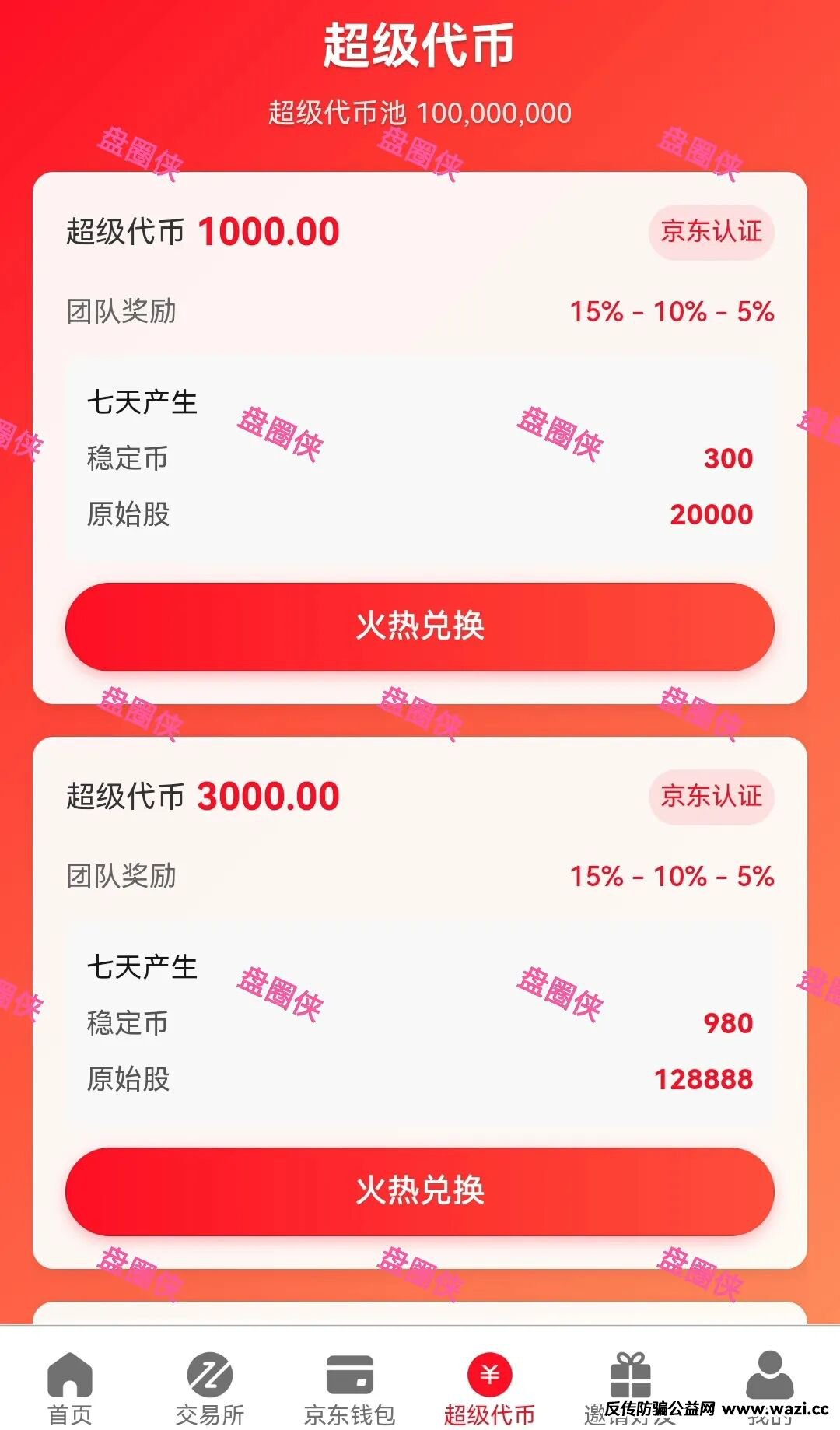The width and height of the screenshot is (840, 1430).
Task: Tap 火热兑换 under the 1000.00 token card
Action: click(420, 626)
